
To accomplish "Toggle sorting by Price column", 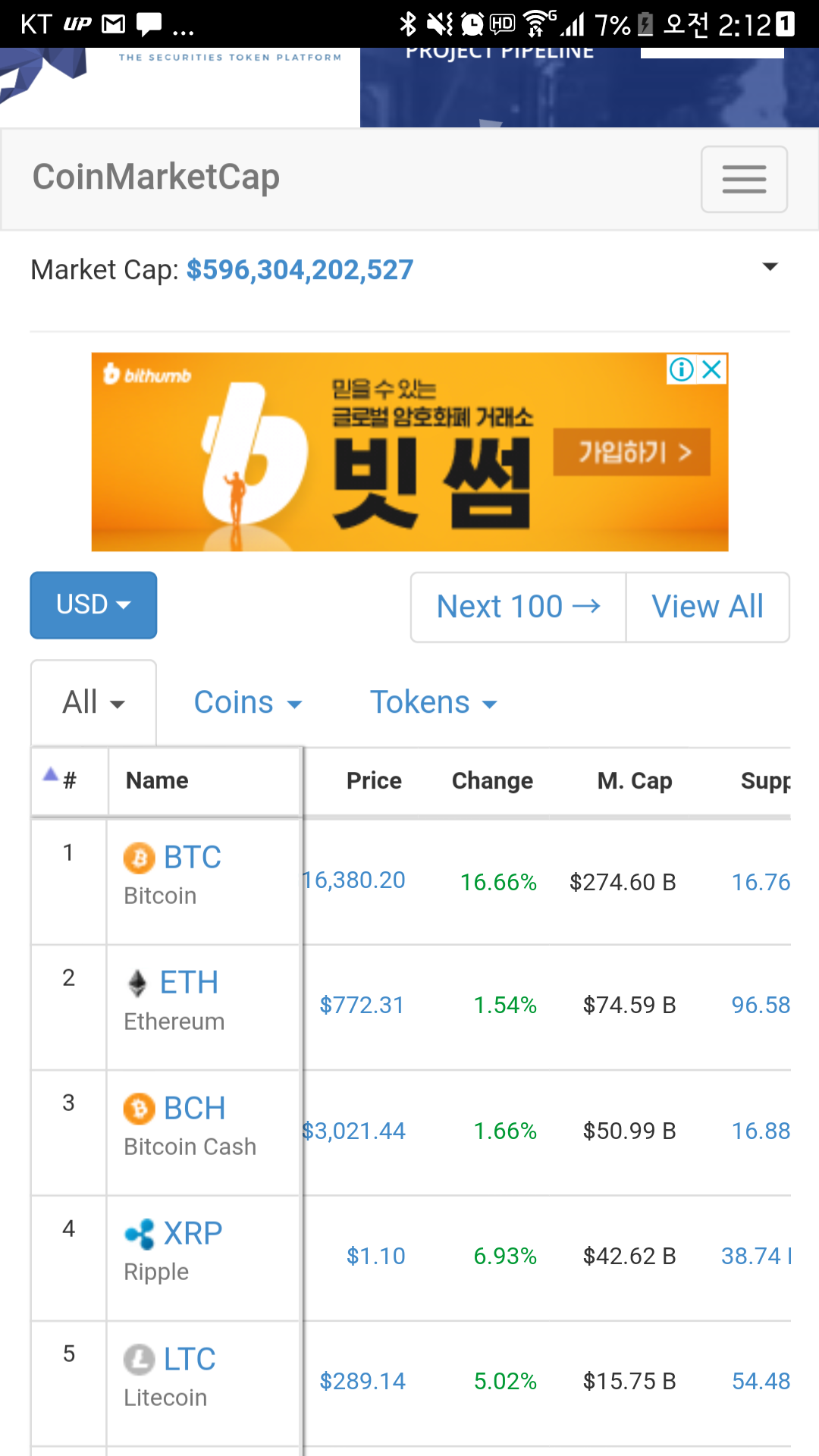I will click(x=374, y=780).
